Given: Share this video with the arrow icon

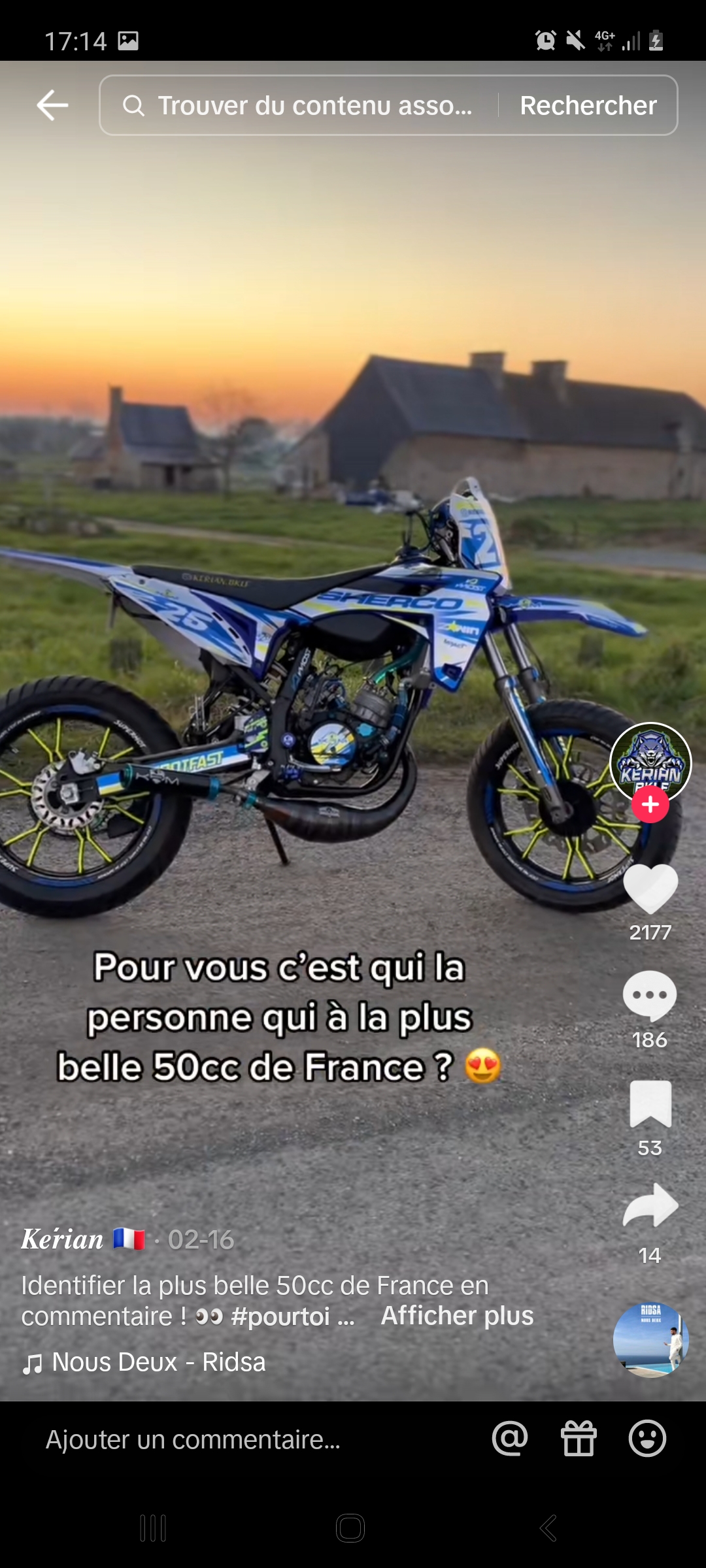Looking at the screenshot, I should (x=650, y=1205).
